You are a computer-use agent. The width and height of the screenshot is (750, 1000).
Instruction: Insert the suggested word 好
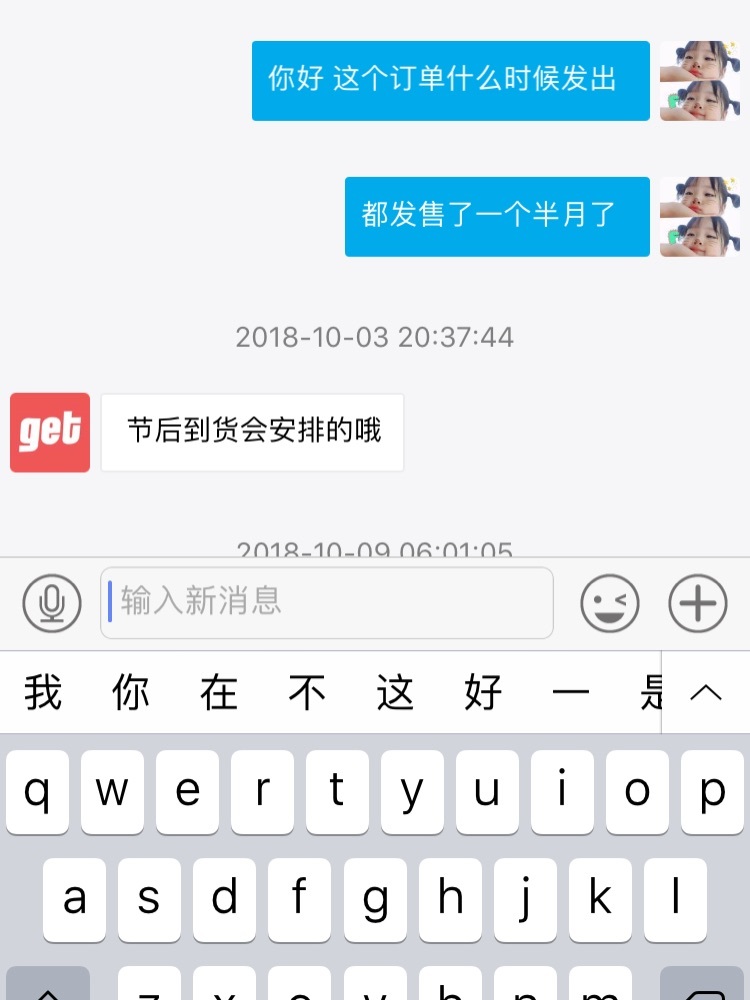tap(483, 692)
